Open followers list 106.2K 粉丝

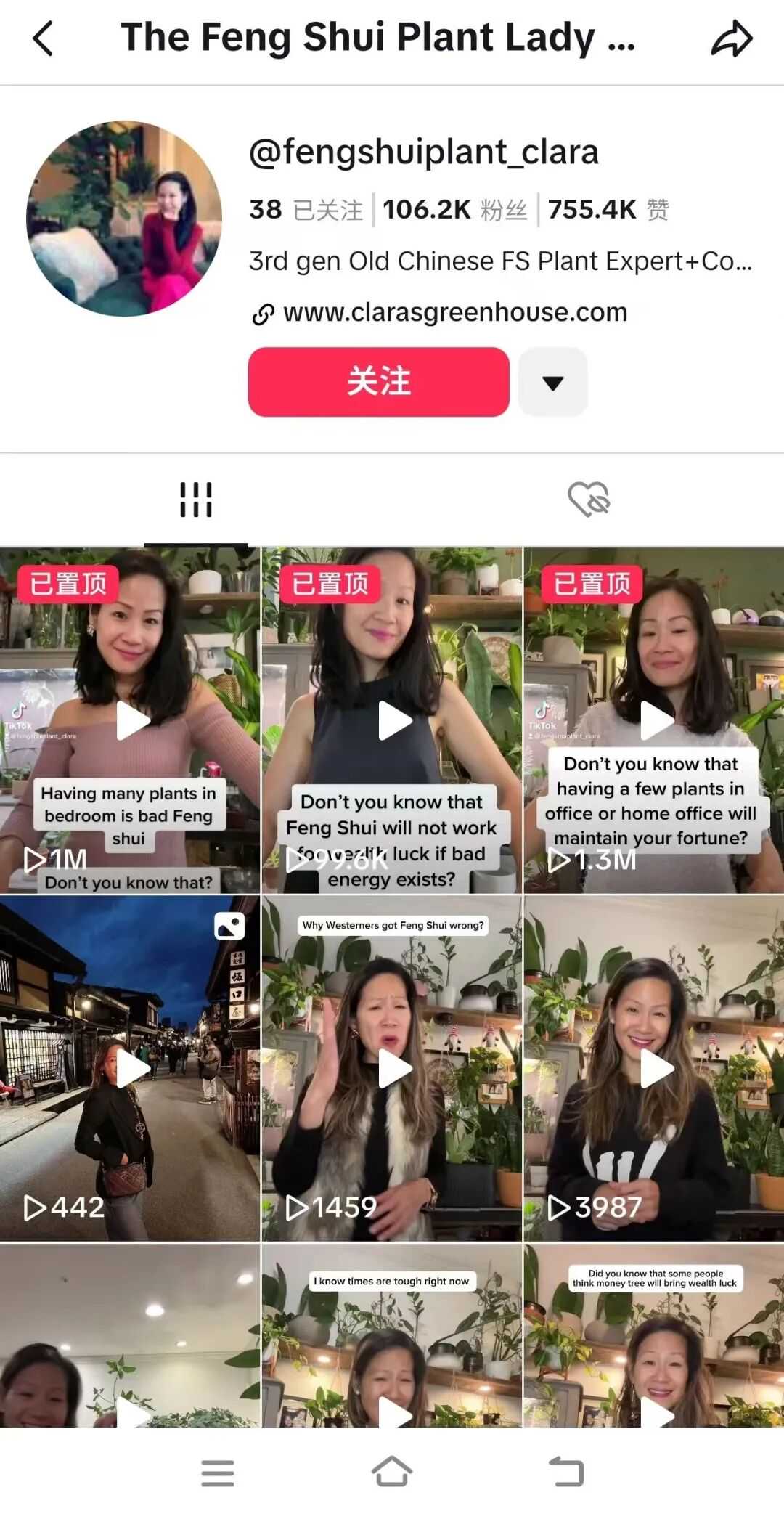[x=455, y=210]
